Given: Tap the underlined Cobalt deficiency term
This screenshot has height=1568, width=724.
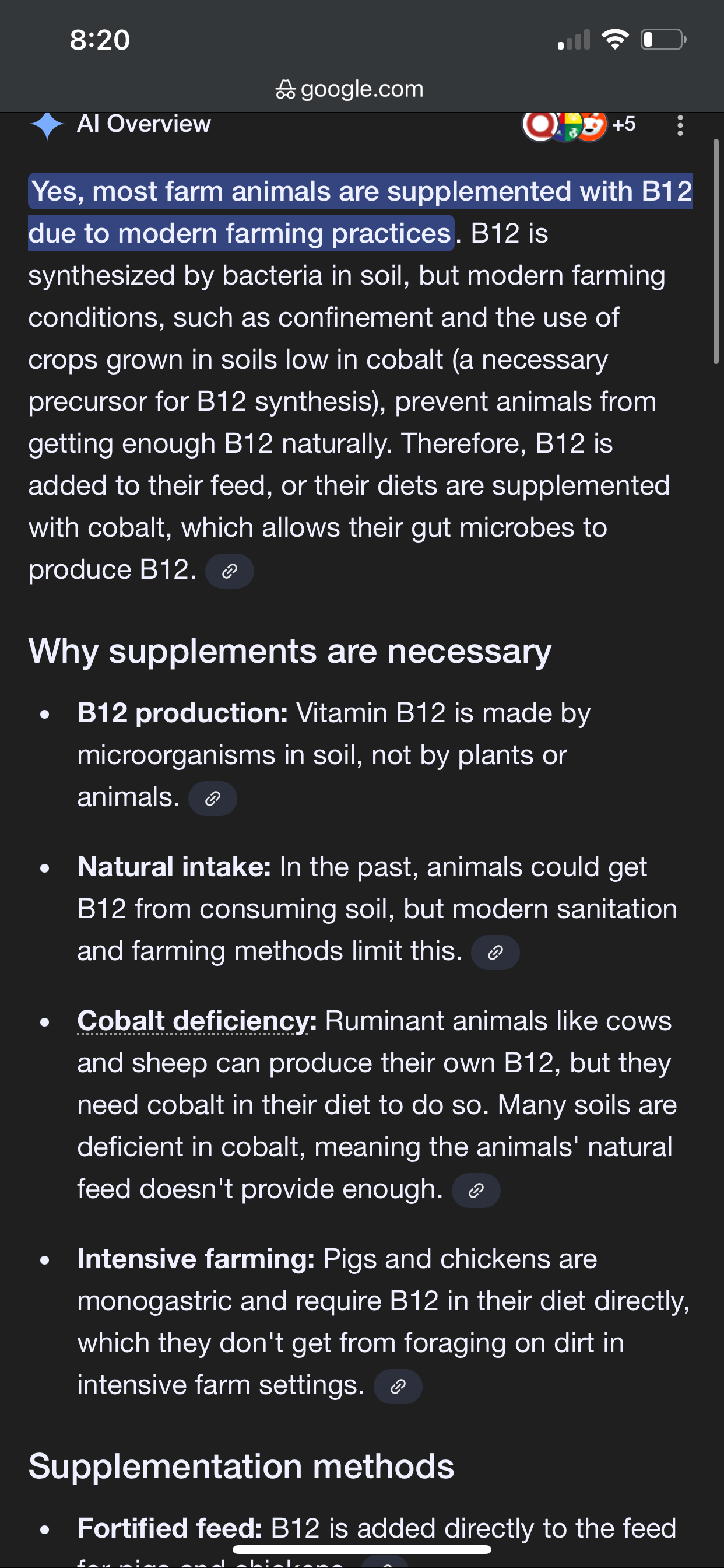Looking at the screenshot, I should pos(193,1021).
